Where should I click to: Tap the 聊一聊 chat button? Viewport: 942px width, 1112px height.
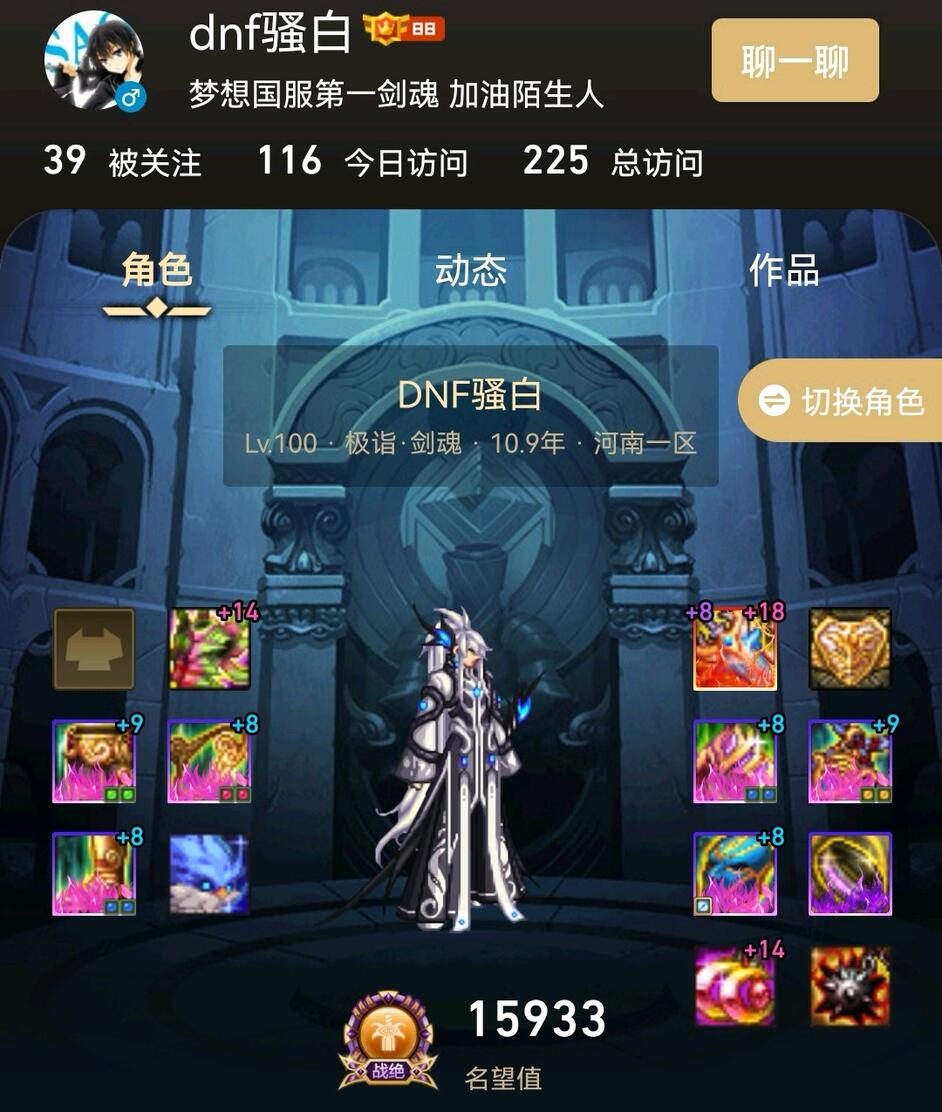pos(794,61)
